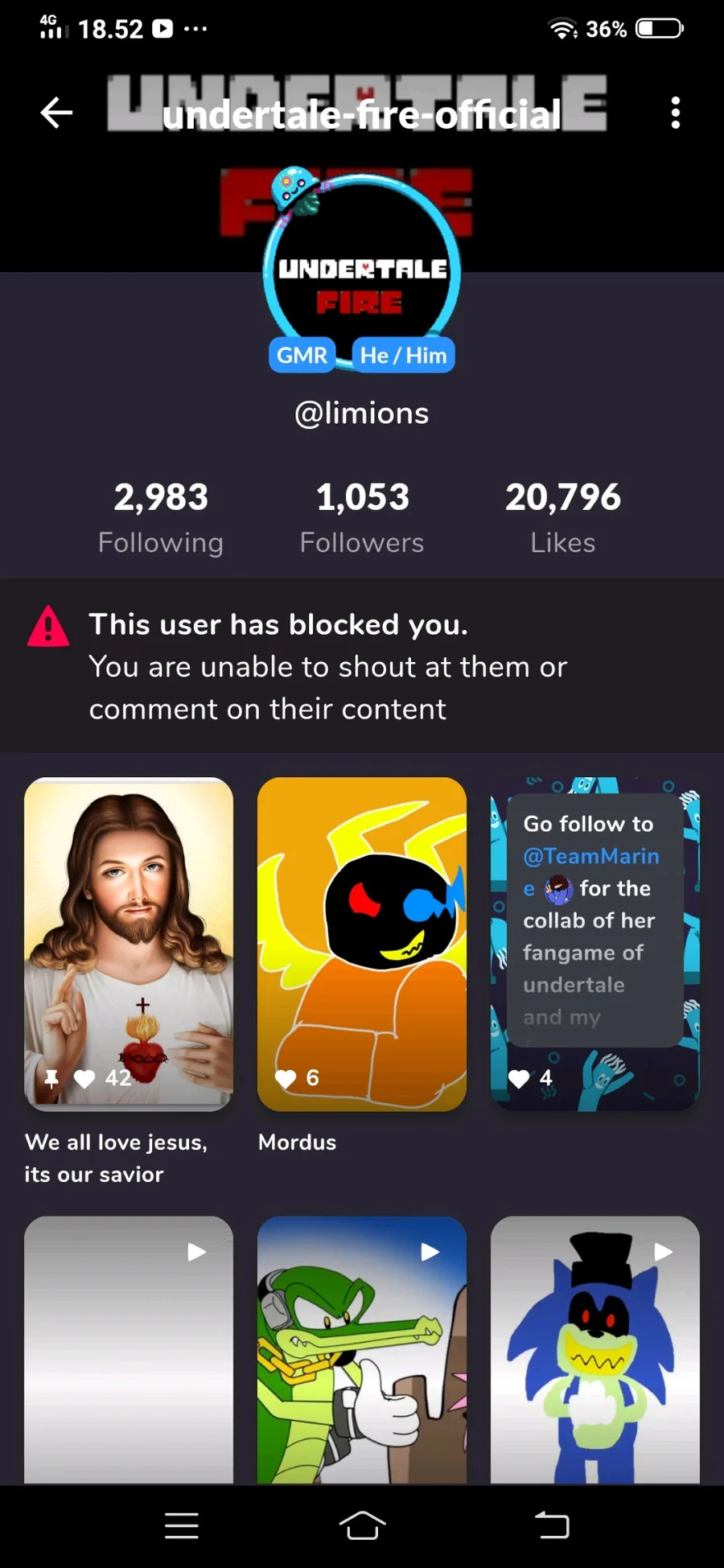Image resolution: width=724 pixels, height=1568 pixels.
Task: Open the three-dot overflow menu
Action: (x=675, y=113)
